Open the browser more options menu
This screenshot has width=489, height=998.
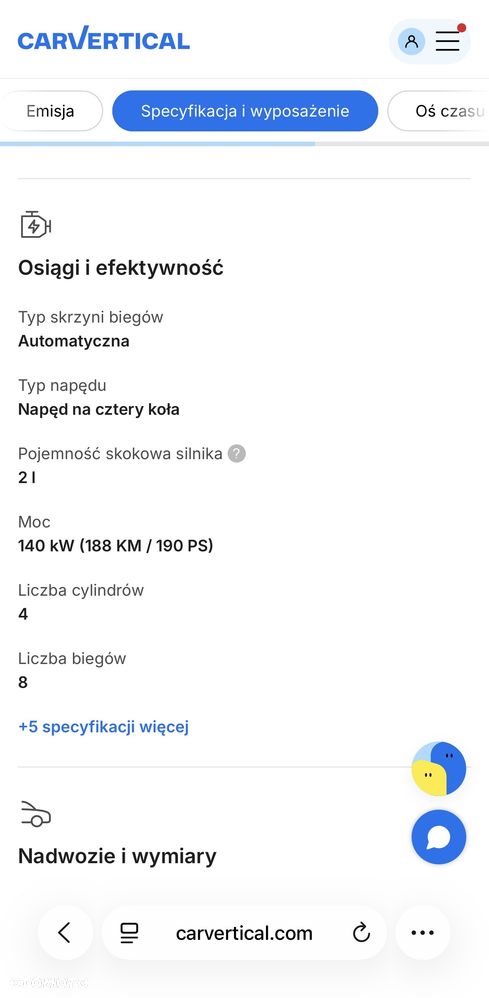[x=423, y=933]
